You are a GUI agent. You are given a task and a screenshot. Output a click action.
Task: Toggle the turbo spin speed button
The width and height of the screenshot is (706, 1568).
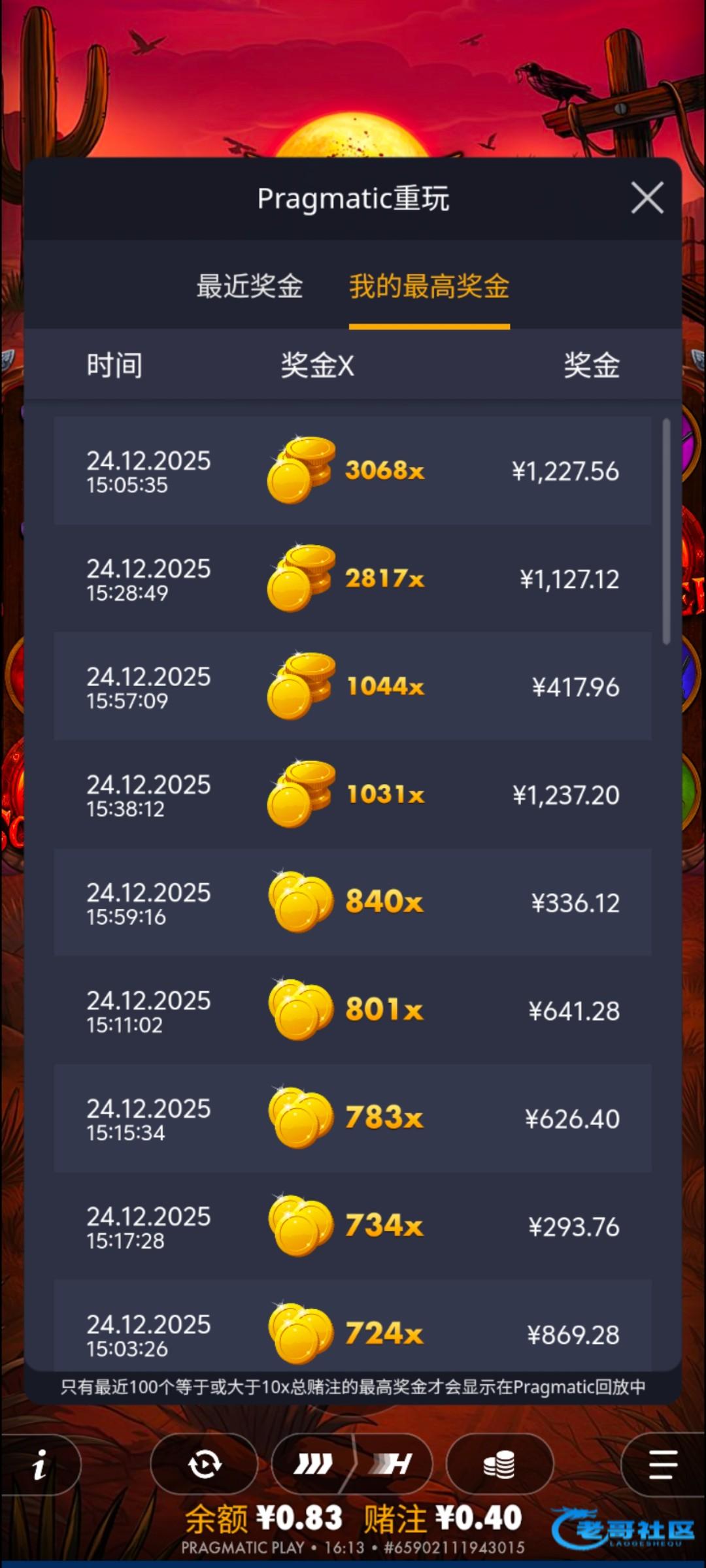(352, 1465)
